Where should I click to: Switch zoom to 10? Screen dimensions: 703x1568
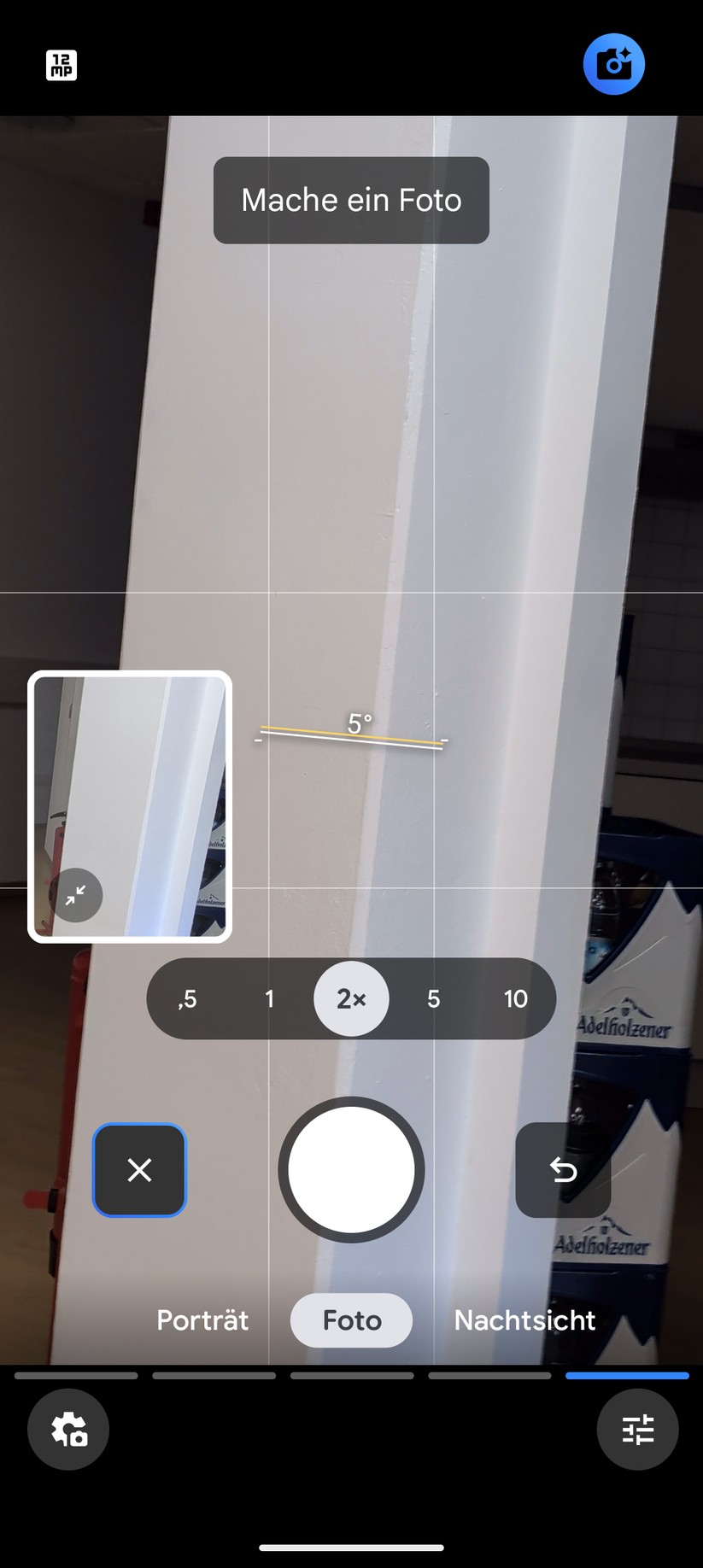515,998
